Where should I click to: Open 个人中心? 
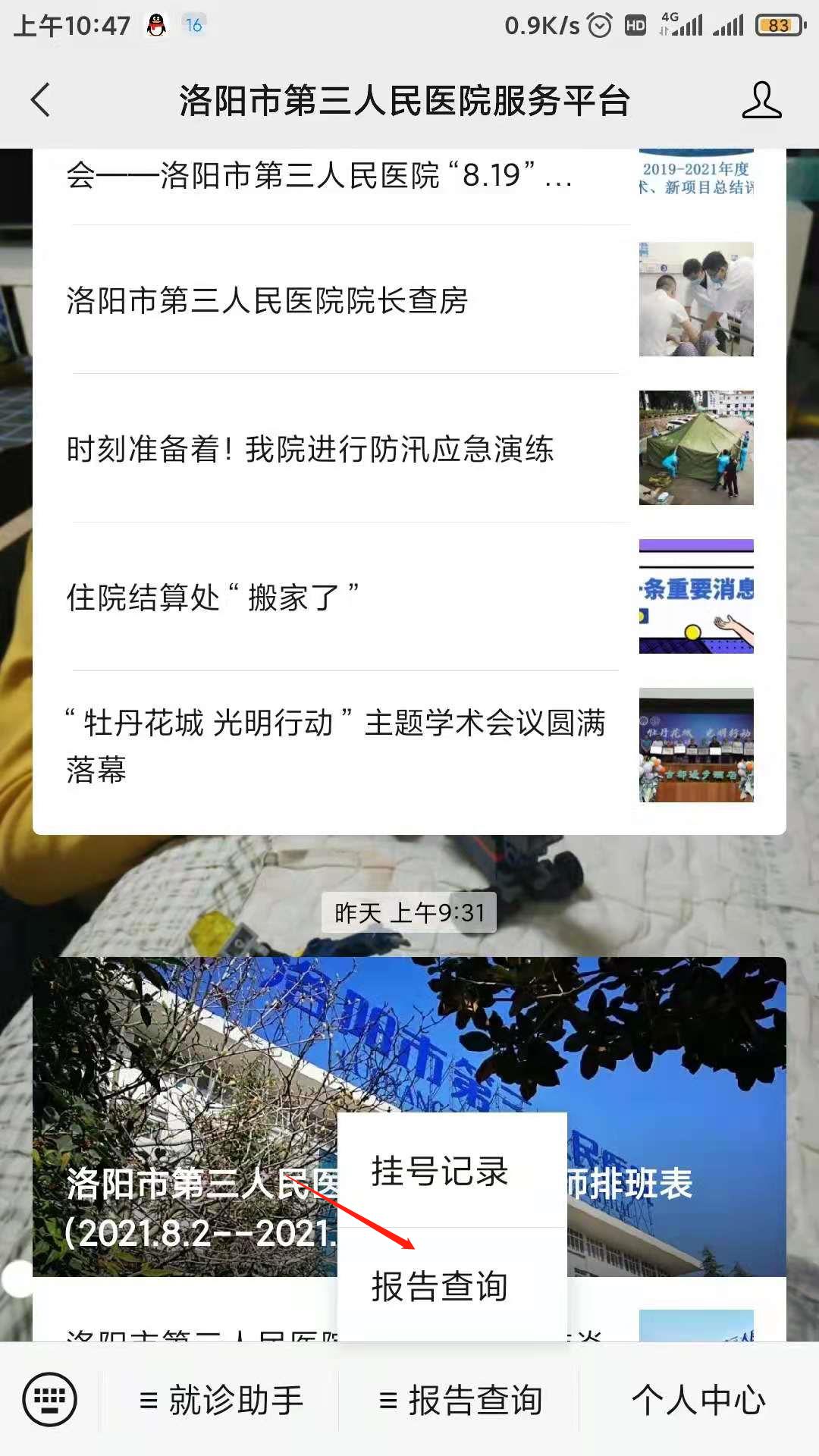pos(698,1400)
